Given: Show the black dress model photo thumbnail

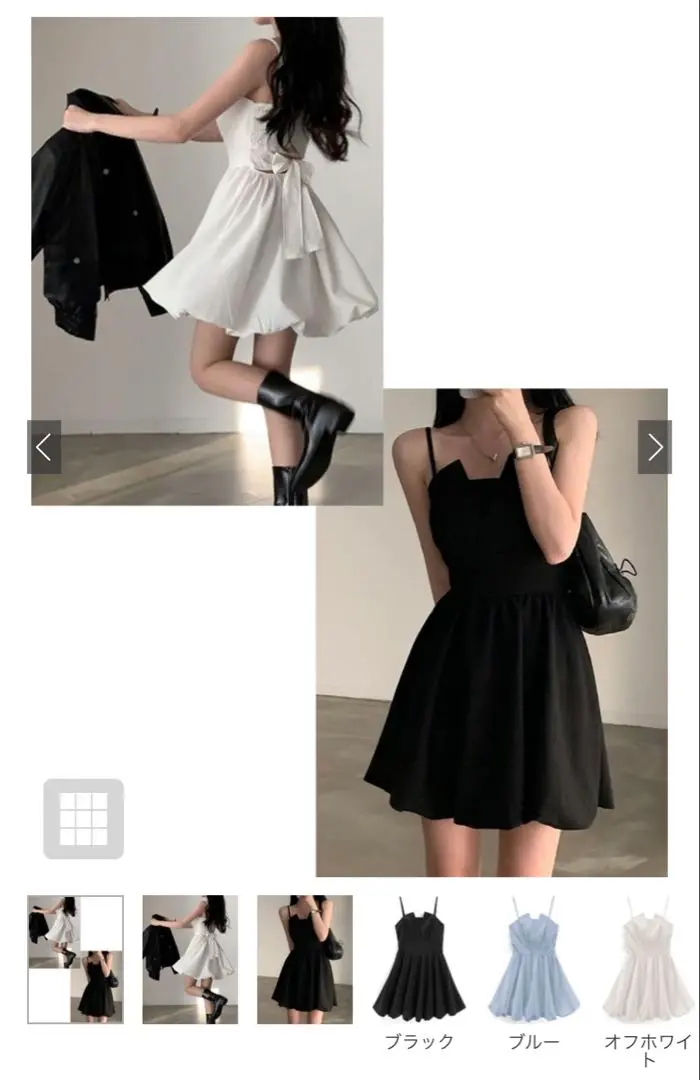Looking at the screenshot, I should (305, 959).
